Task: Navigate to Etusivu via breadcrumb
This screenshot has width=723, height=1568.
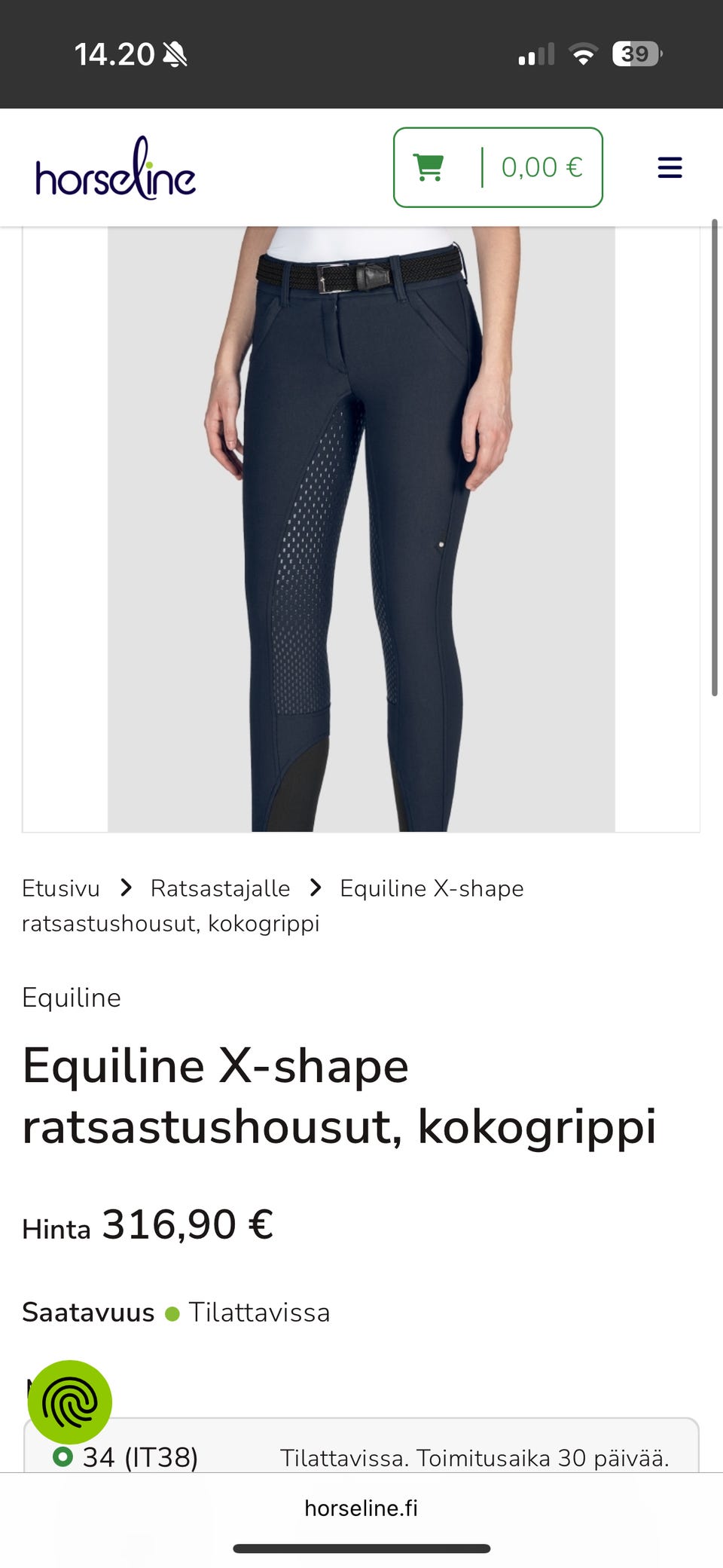Action: pyautogui.click(x=61, y=888)
